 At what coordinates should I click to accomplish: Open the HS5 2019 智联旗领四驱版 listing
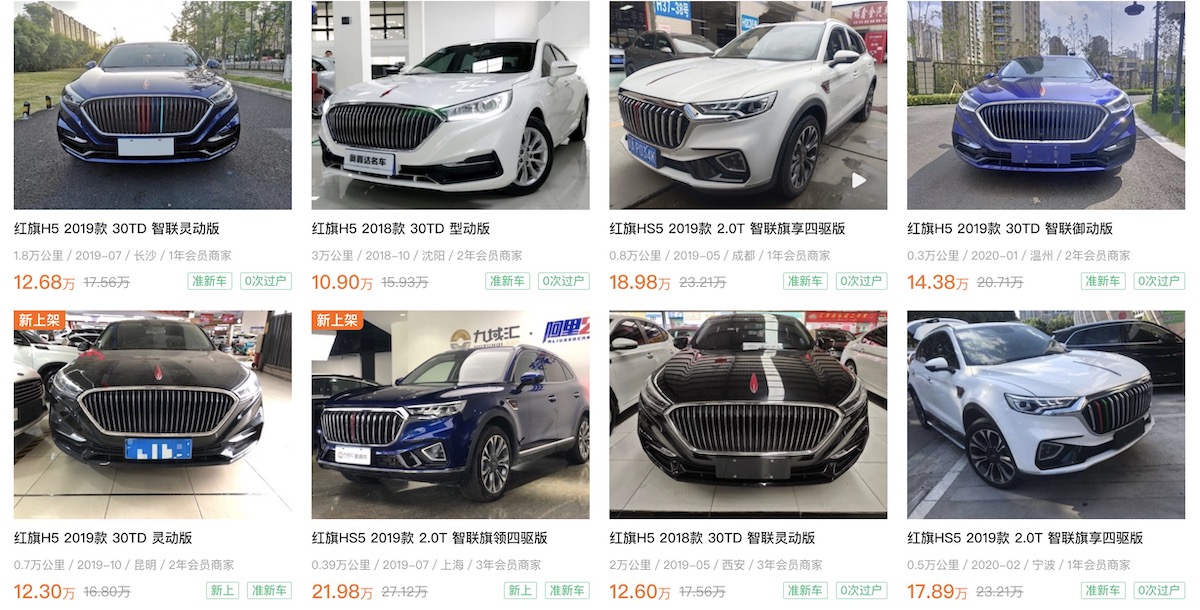click(429, 538)
